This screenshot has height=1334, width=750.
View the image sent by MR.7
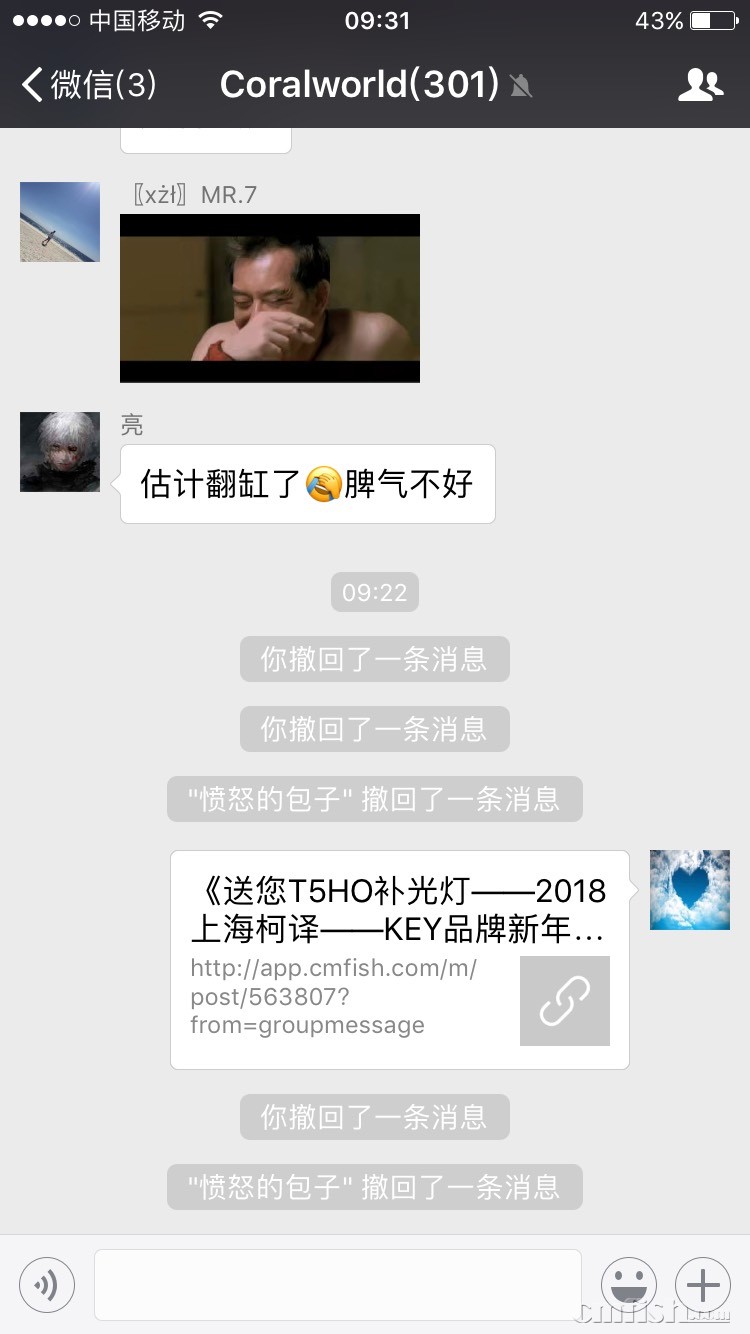[x=270, y=298]
